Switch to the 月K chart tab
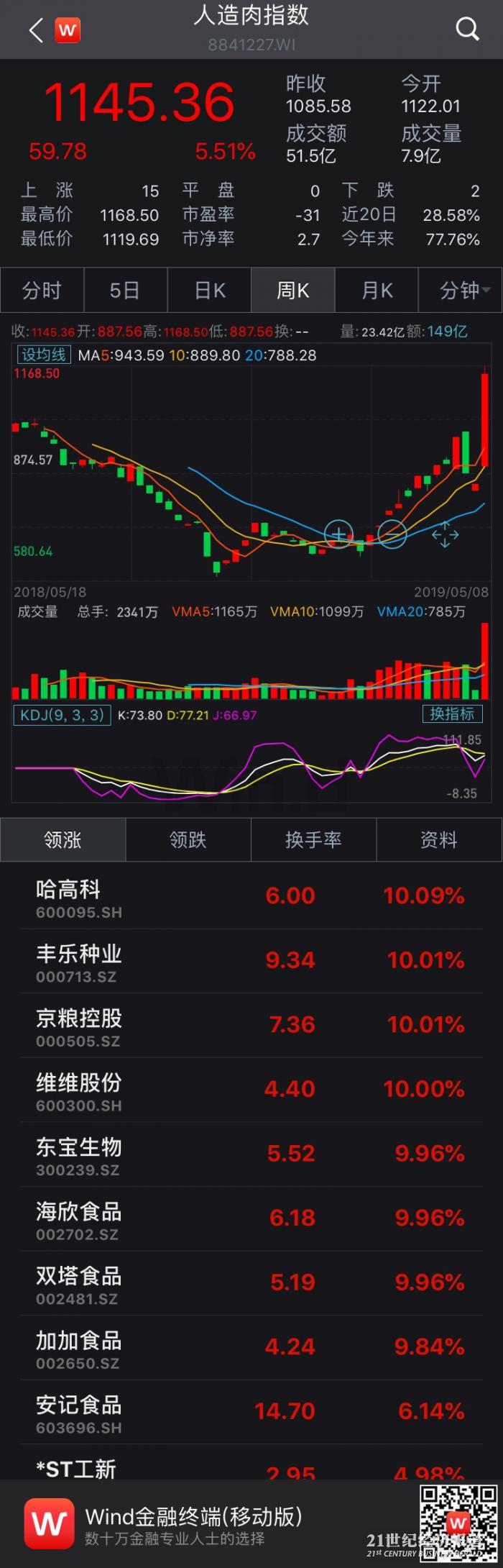Image resolution: width=503 pixels, height=1568 pixels. pos(377,291)
